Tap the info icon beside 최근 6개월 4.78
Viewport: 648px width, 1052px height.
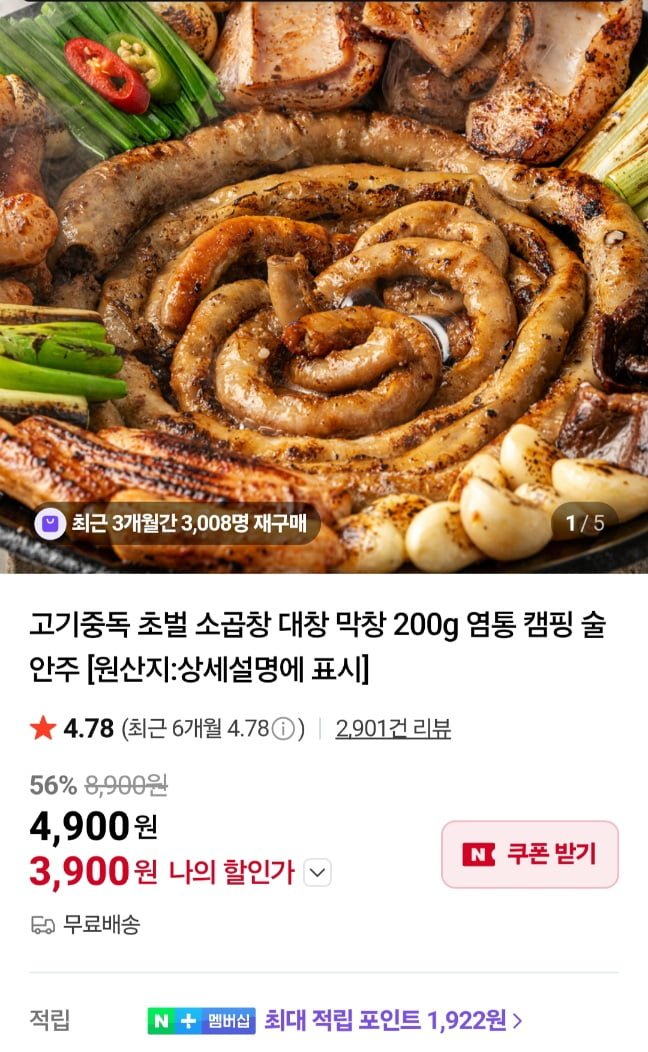[287, 728]
